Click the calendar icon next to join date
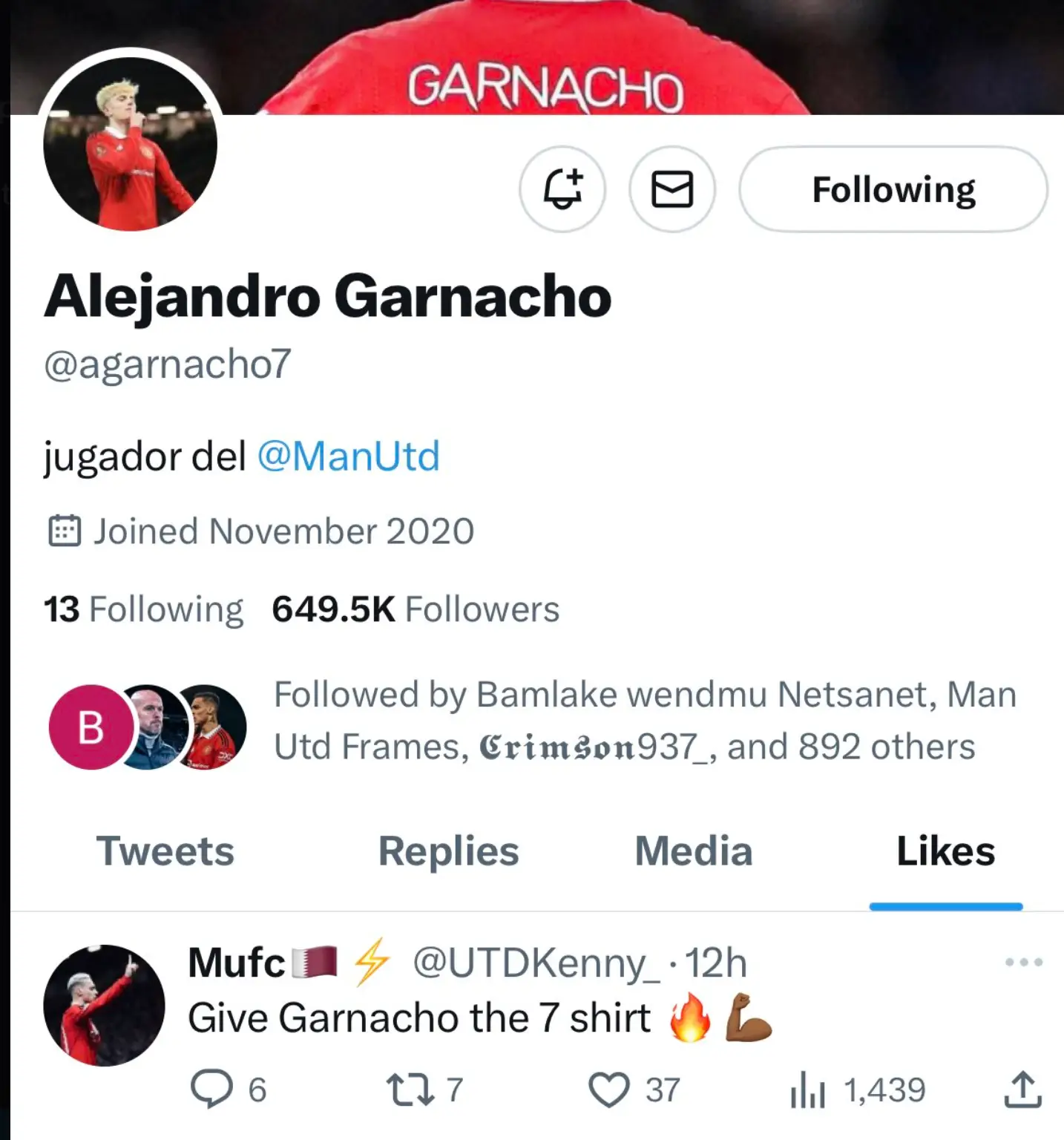 coord(65,530)
